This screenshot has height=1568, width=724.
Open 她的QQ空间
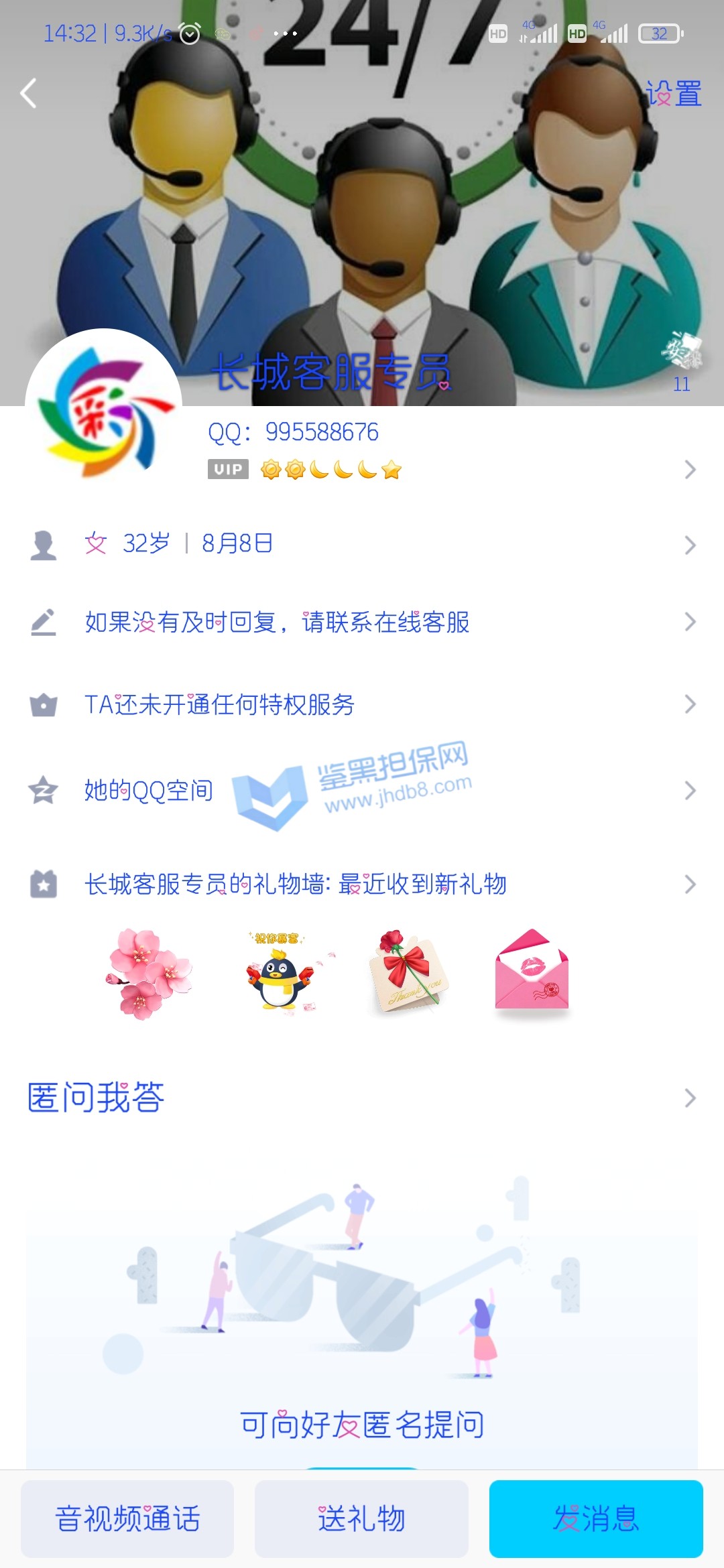(x=362, y=791)
